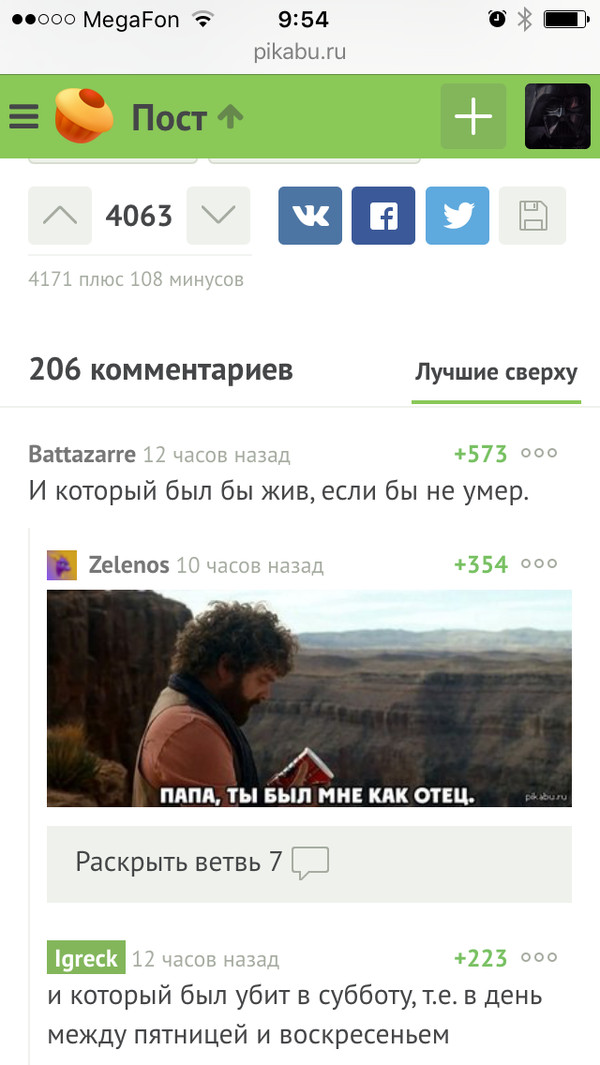The height and width of the screenshot is (1065, 600).
Task: View the image in Zelenos's comment
Action: coord(309,698)
